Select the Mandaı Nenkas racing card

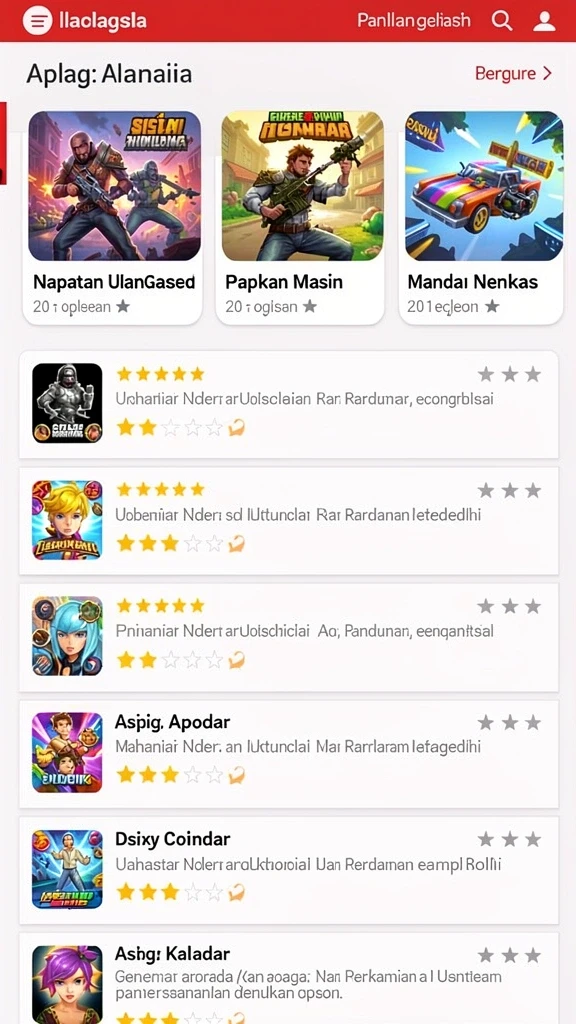[x=481, y=217]
